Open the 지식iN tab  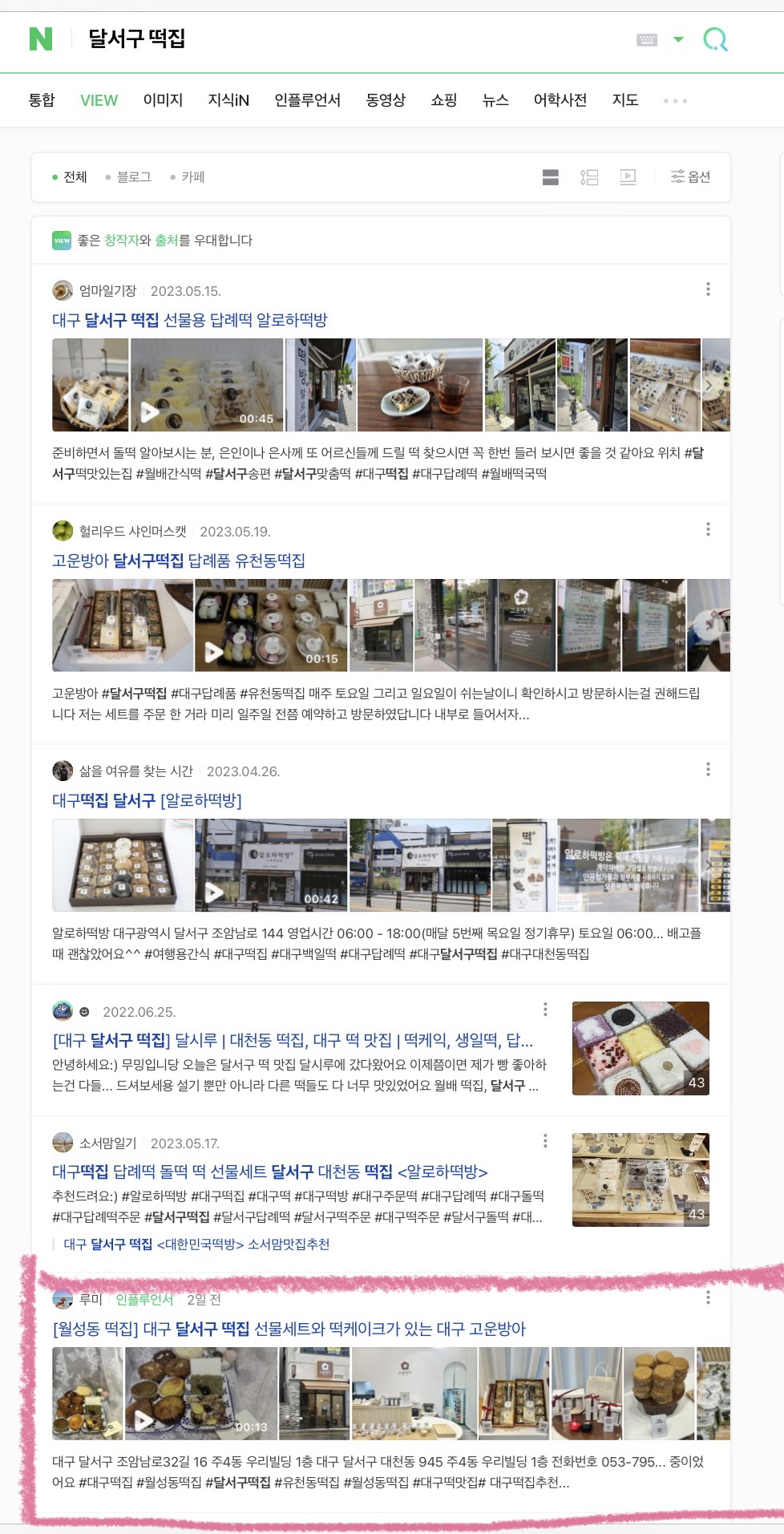point(228,100)
